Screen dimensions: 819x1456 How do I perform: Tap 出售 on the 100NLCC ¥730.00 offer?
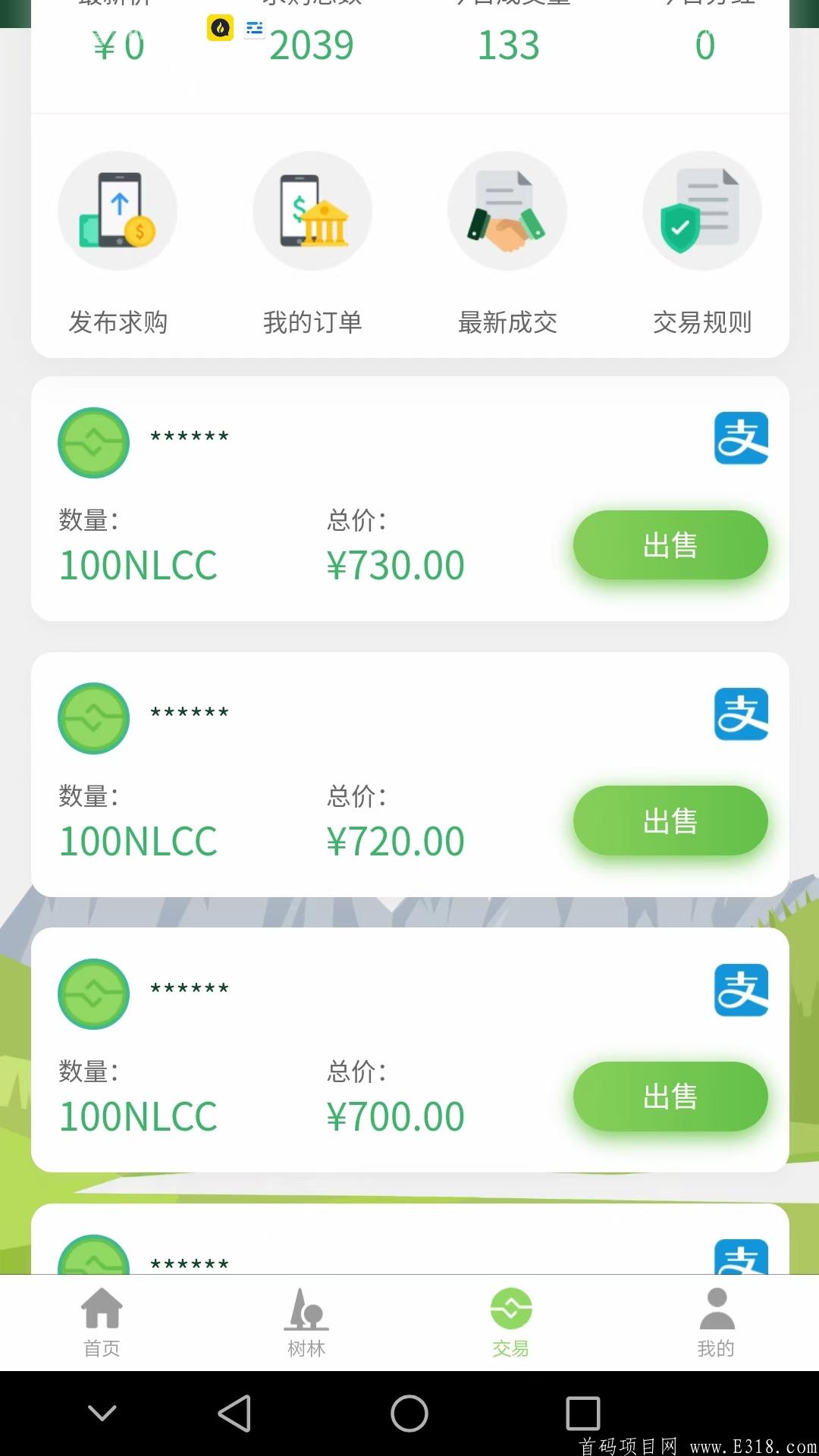[x=670, y=544]
